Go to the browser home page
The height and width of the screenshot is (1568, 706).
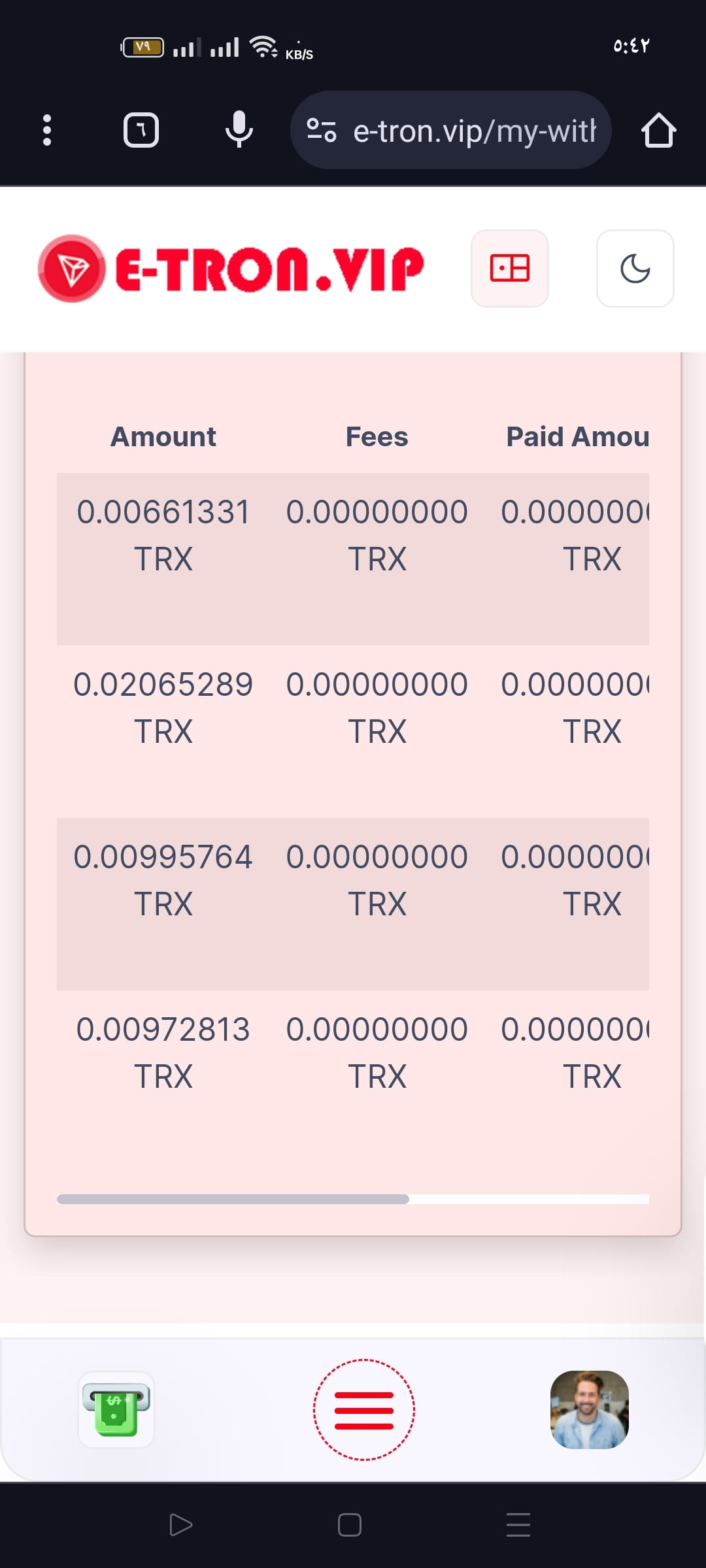click(x=658, y=131)
